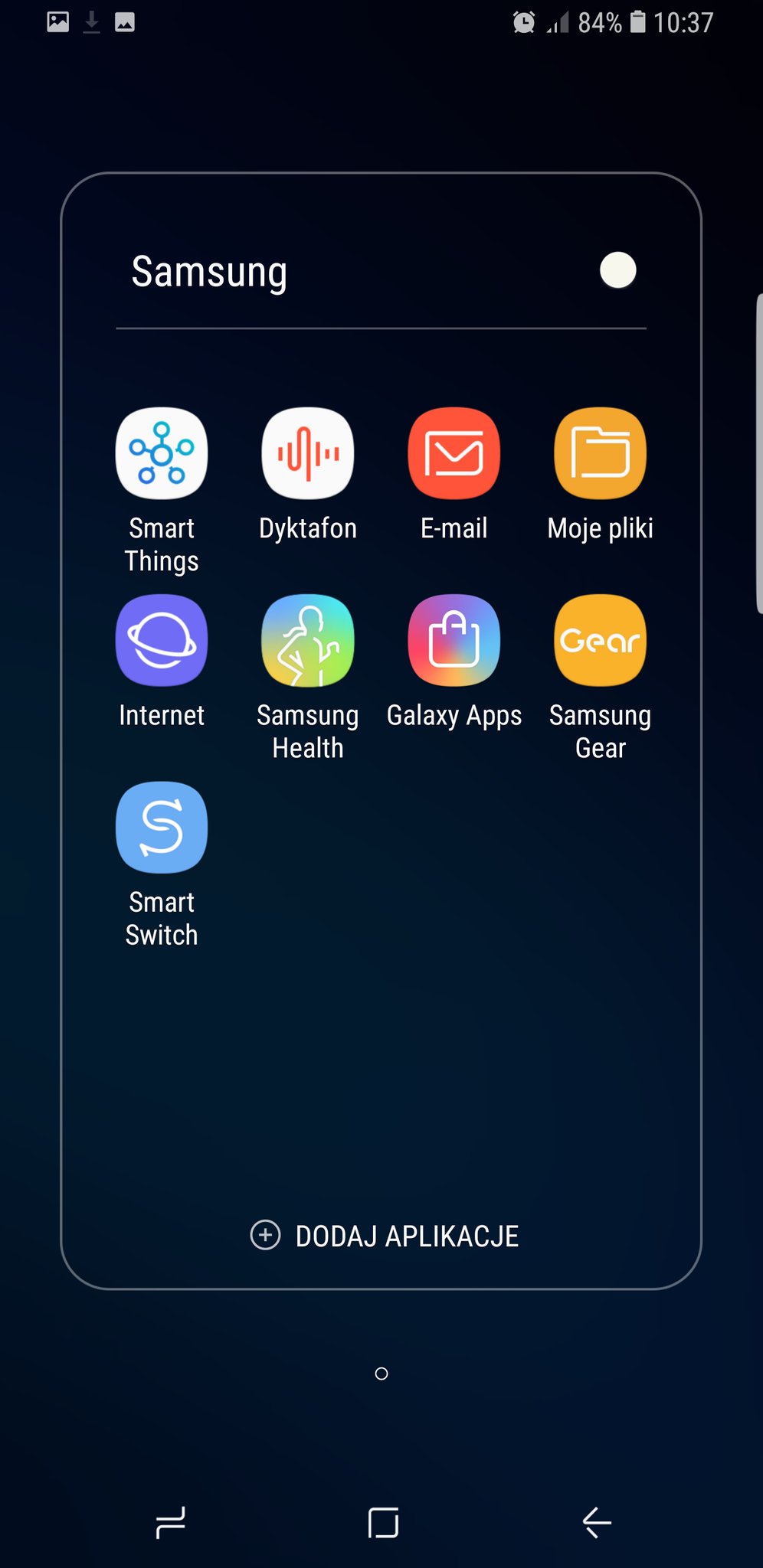The width and height of the screenshot is (763, 1568).
Task: Launch the Samsung Gear app
Action: click(x=601, y=640)
